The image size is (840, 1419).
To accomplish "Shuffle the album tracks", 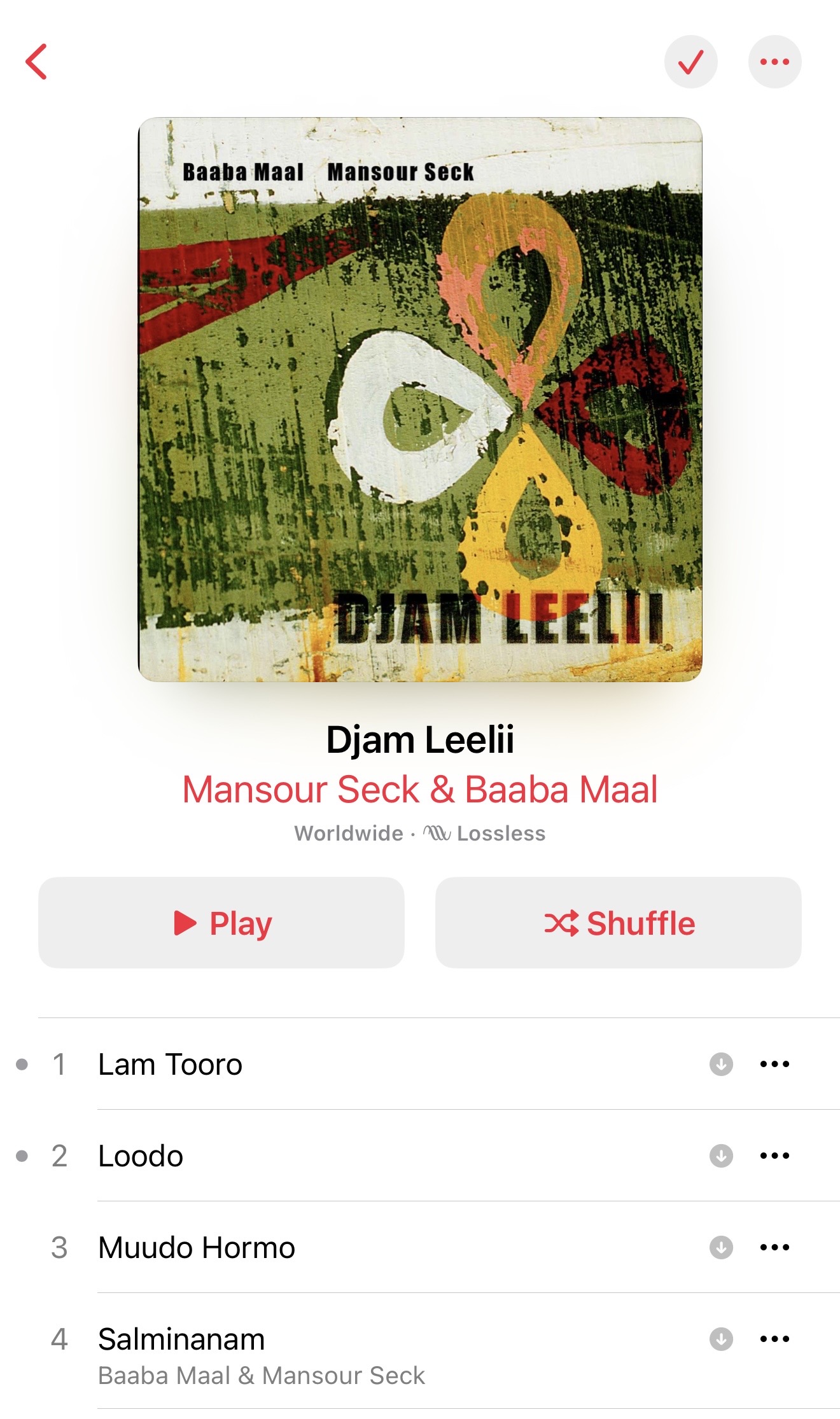I will [619, 923].
